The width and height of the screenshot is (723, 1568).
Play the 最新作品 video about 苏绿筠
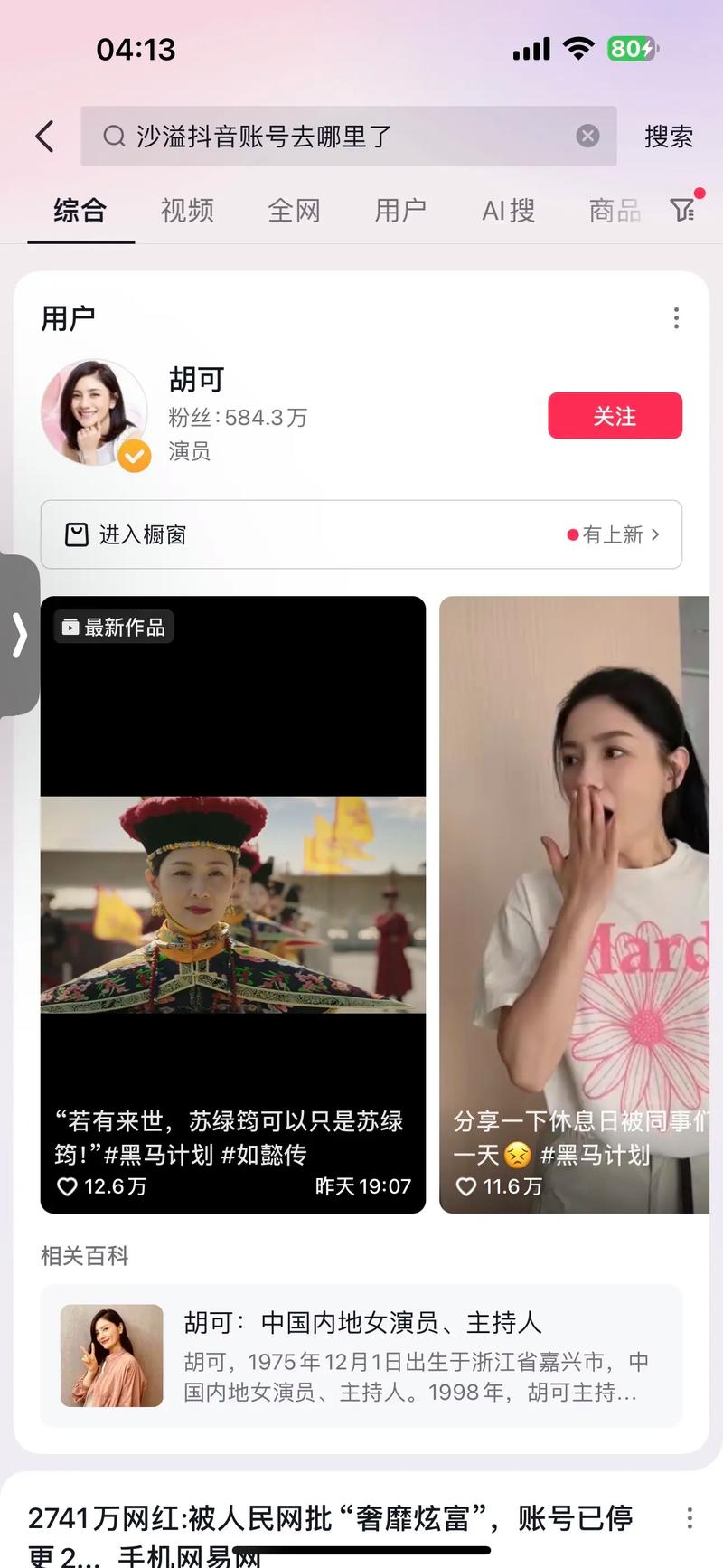coord(233,904)
